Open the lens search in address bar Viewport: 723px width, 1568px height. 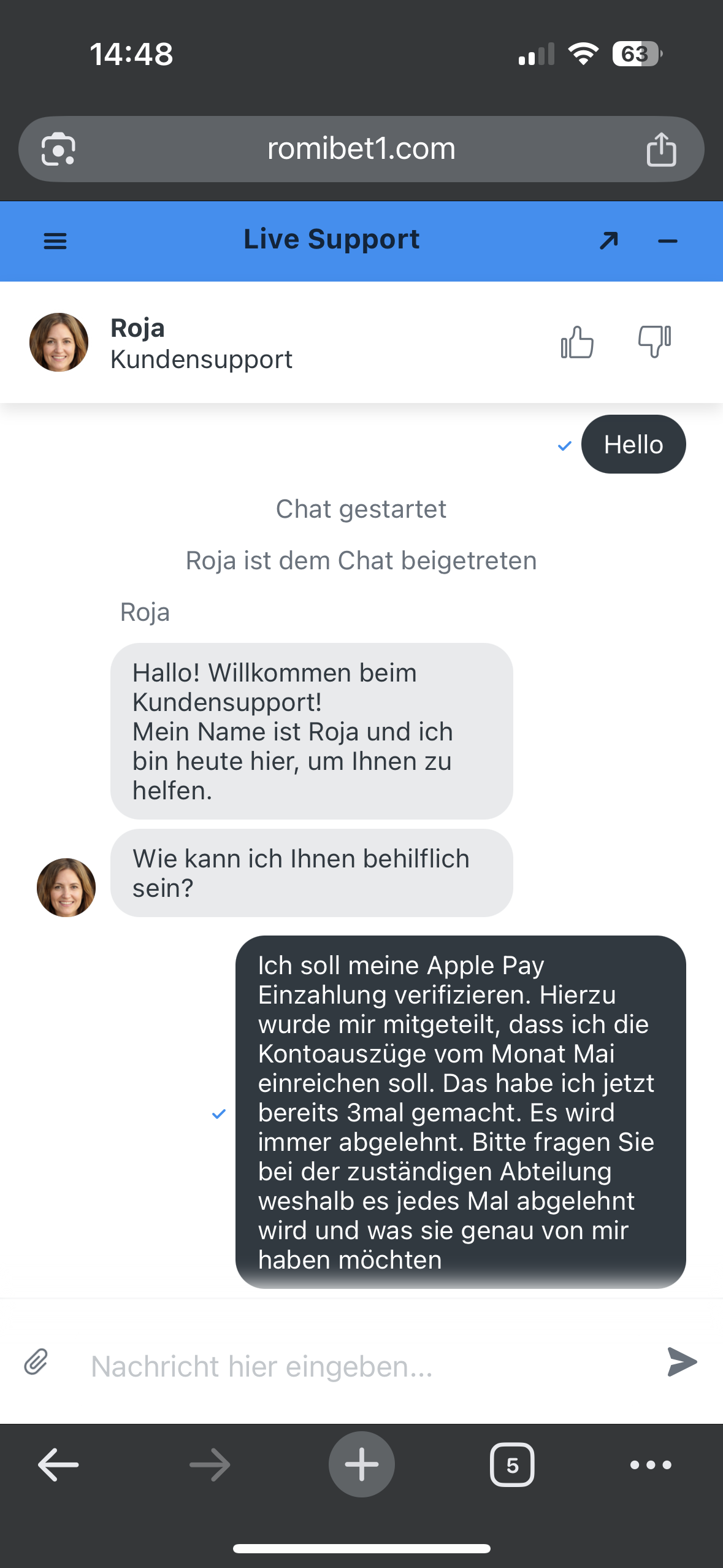click(58, 149)
